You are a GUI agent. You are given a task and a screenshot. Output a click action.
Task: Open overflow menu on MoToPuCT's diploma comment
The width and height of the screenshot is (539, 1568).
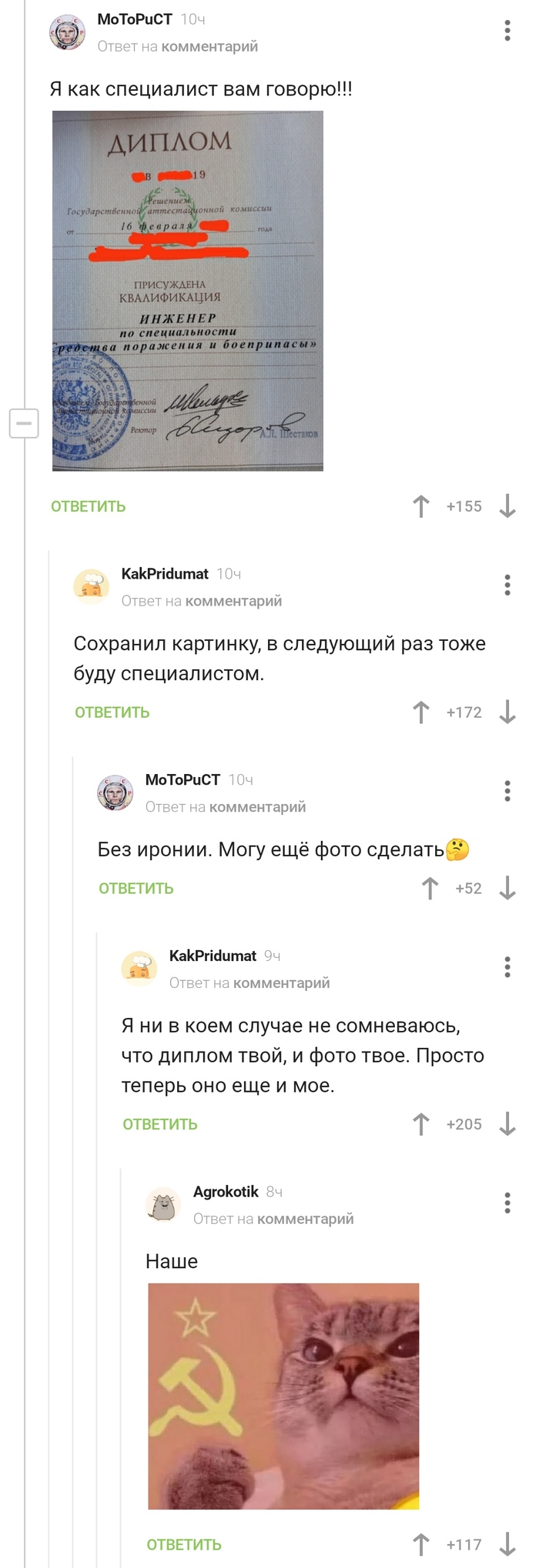(507, 31)
